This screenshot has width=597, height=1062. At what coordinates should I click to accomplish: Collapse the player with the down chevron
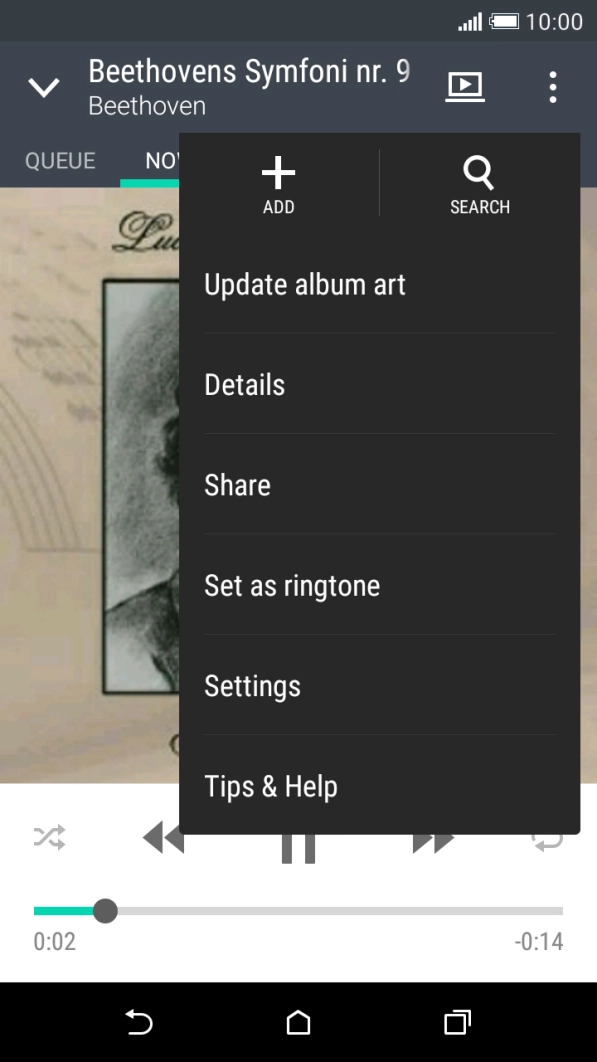[43, 87]
